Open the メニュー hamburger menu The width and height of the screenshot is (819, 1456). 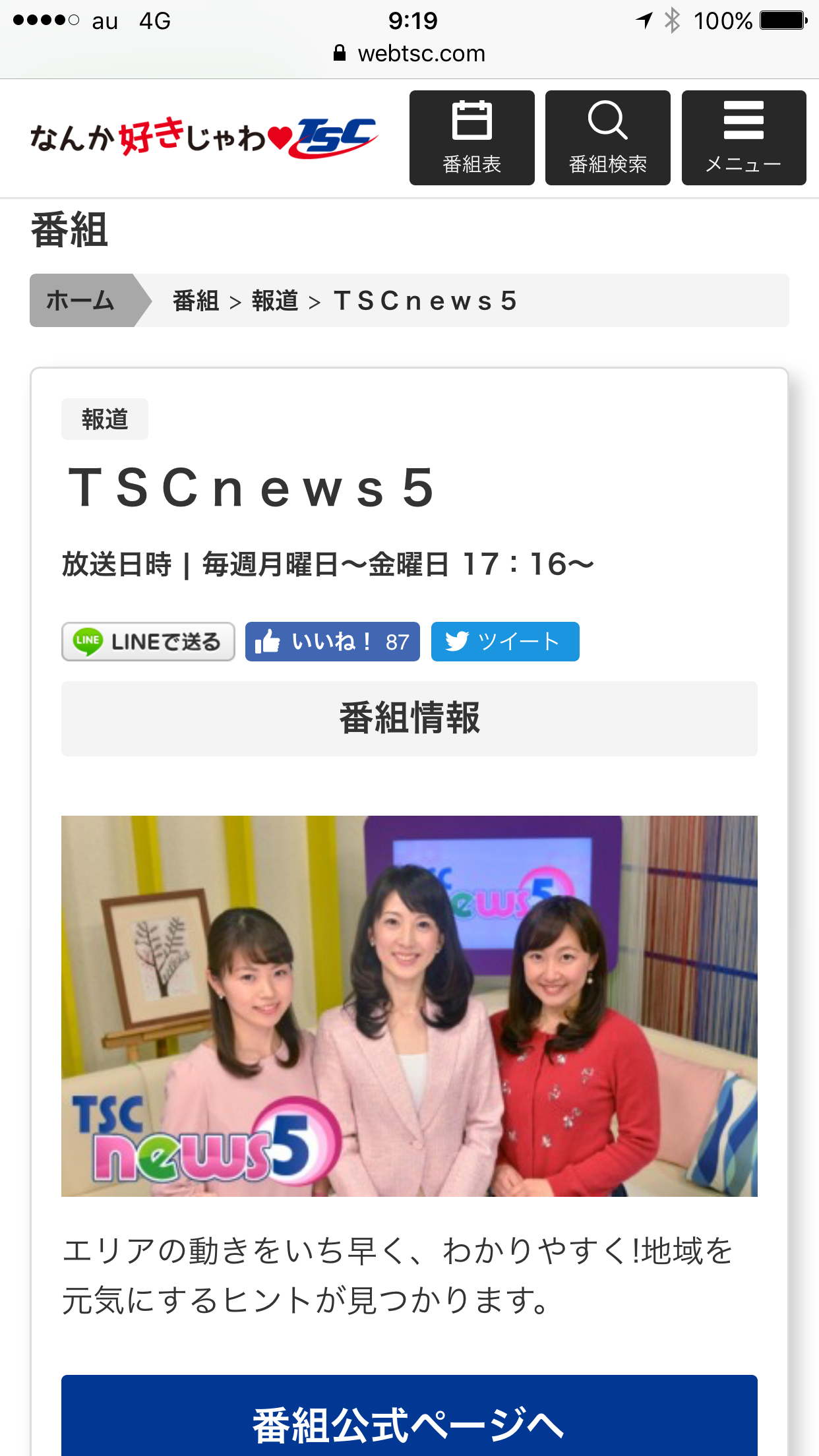tap(744, 138)
